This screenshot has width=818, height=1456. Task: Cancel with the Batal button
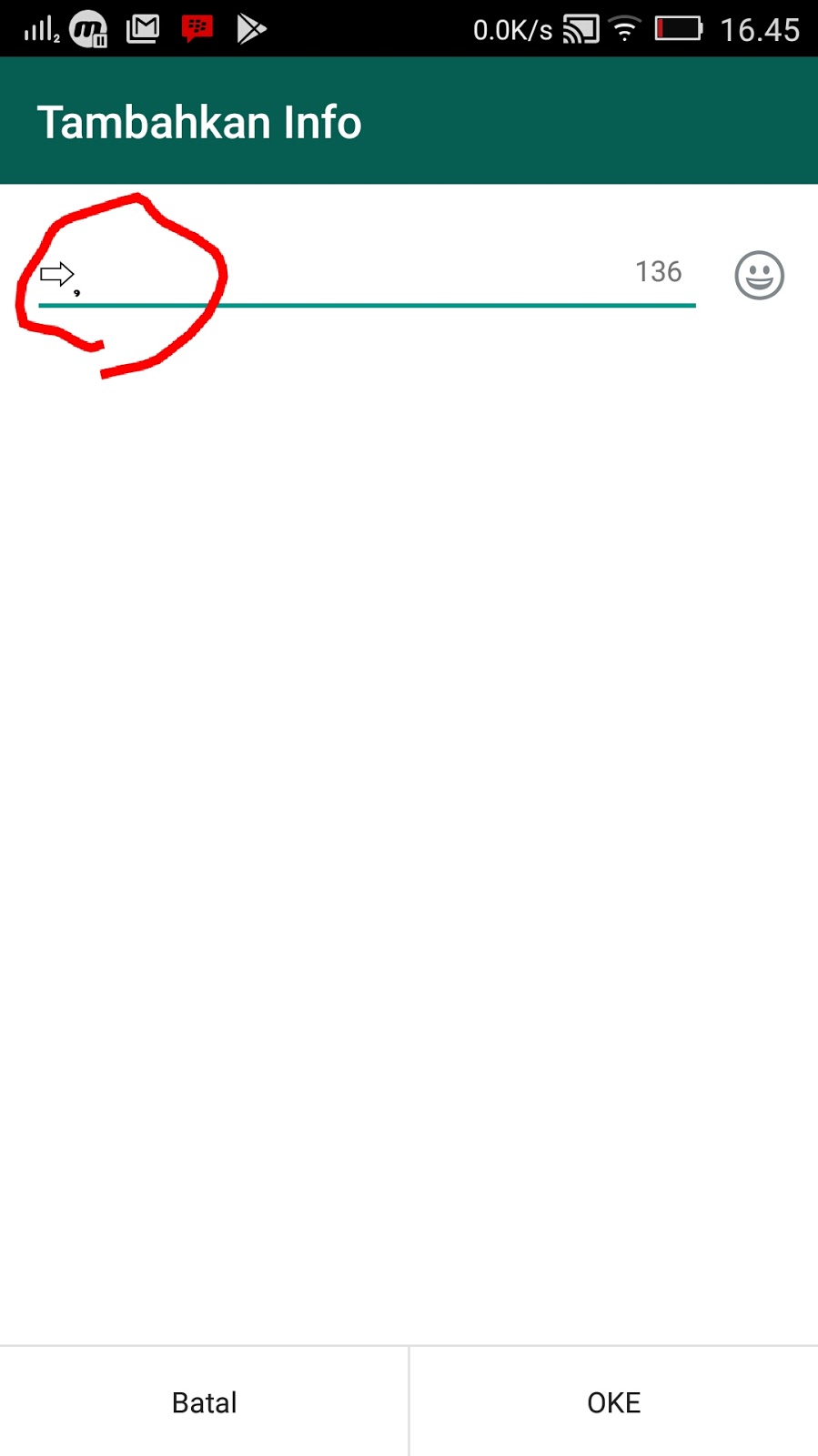coord(204,1402)
